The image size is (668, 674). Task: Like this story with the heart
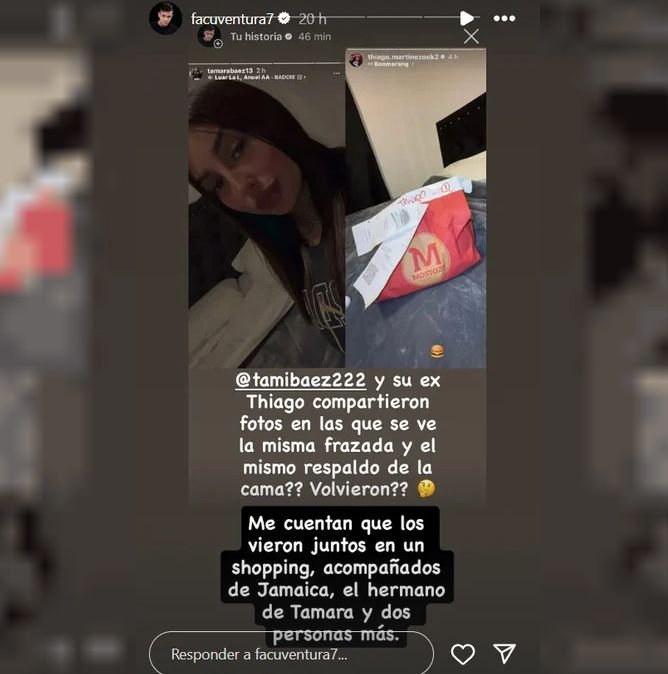click(x=462, y=654)
